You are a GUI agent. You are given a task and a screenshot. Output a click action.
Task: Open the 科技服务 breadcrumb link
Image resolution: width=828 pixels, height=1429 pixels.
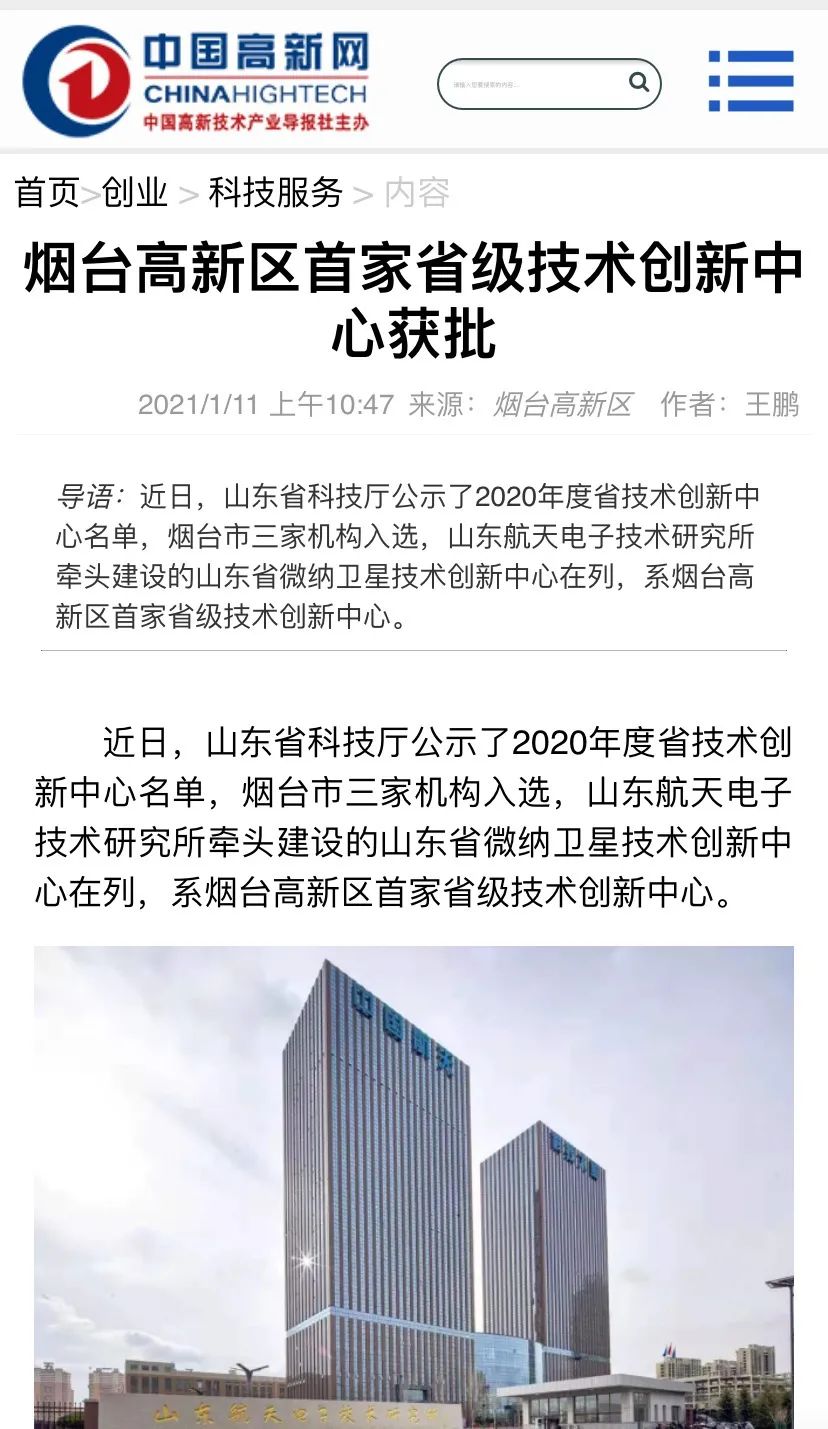[x=275, y=192]
